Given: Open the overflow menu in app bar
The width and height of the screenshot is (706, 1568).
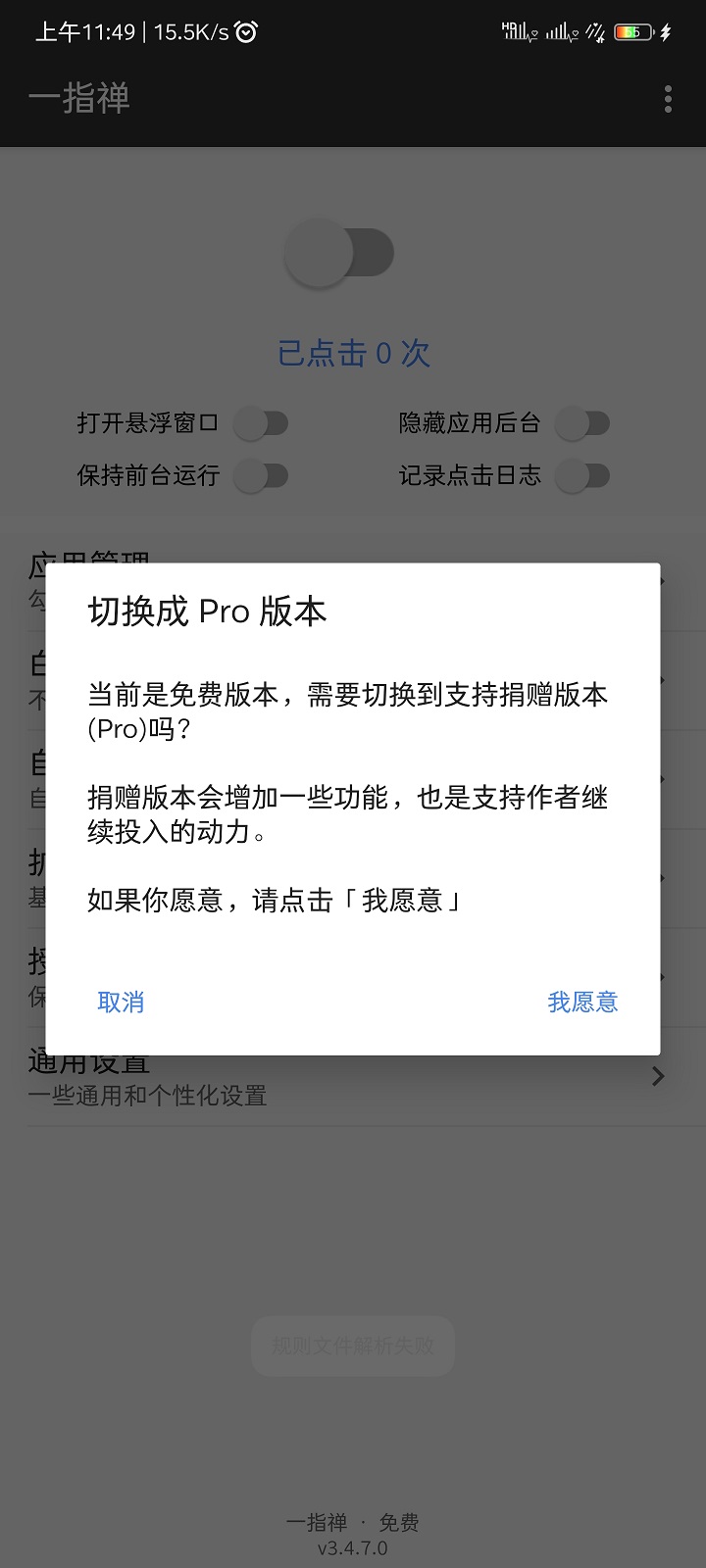Looking at the screenshot, I should click(x=668, y=99).
